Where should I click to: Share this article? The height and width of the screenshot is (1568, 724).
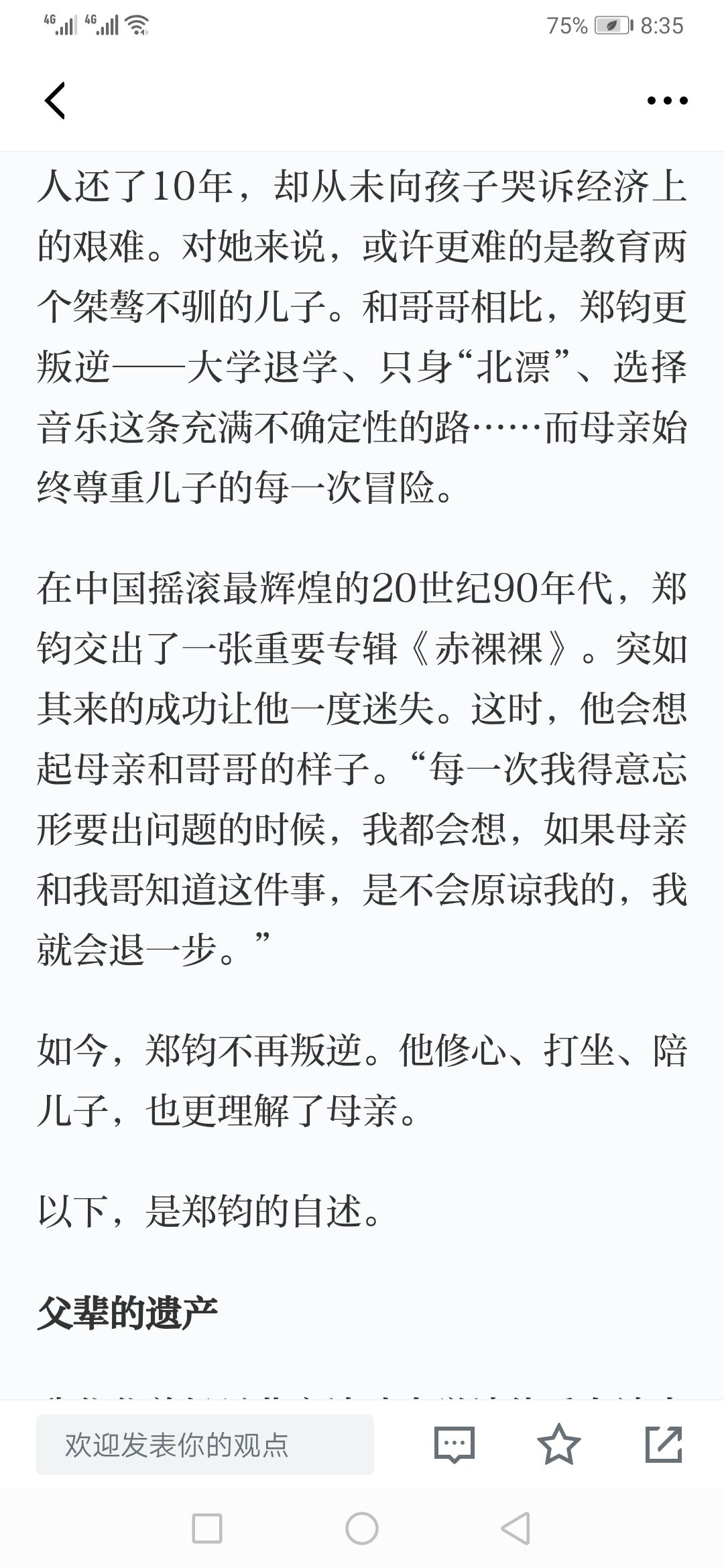664,1444
